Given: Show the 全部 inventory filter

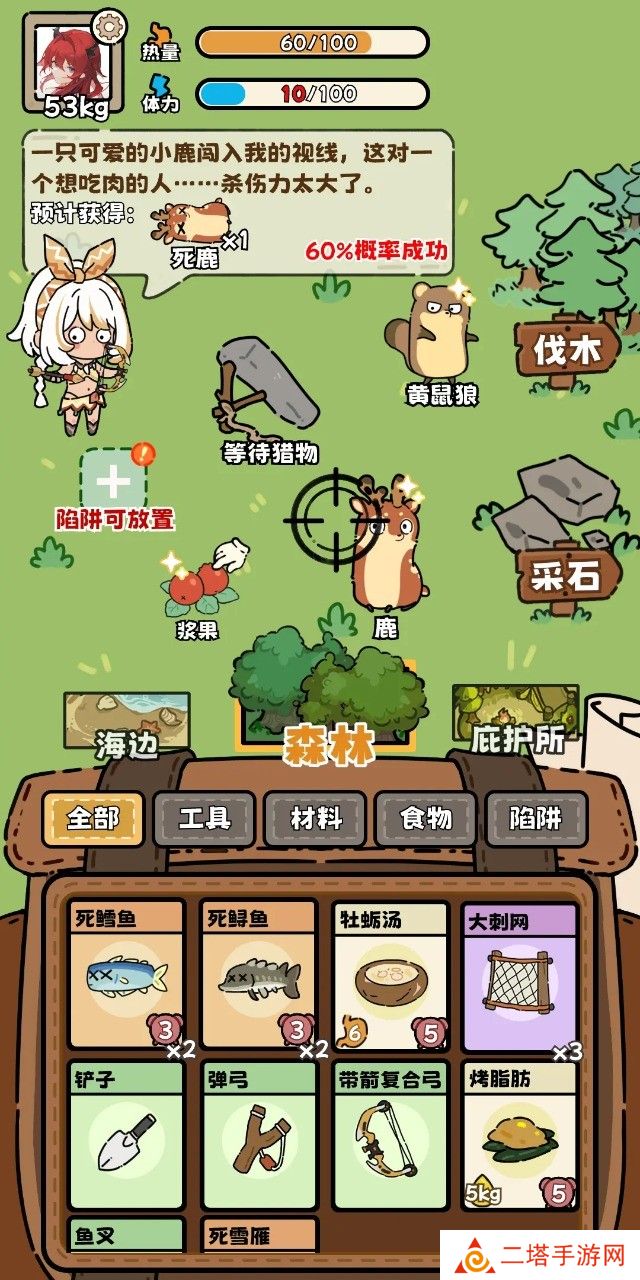Looking at the screenshot, I should pos(93,819).
